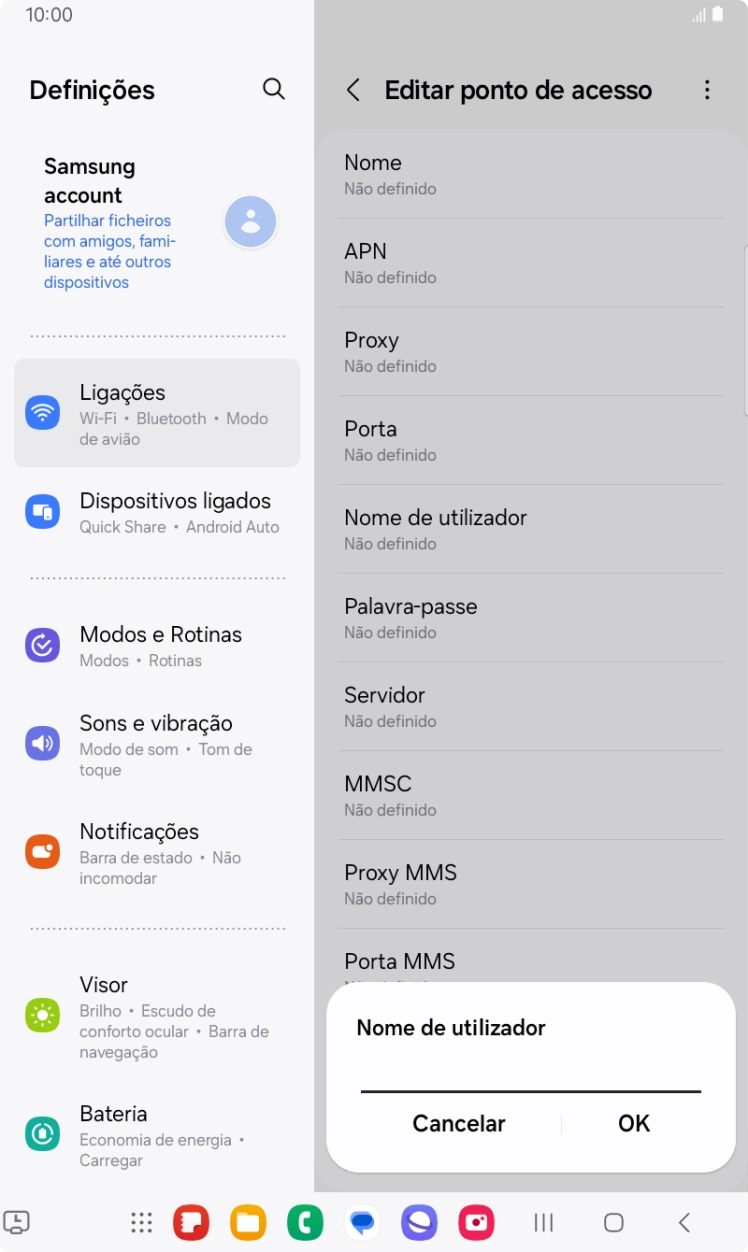The image size is (748, 1252).
Task: Open the three-dot overflow menu
Action: coord(707,89)
